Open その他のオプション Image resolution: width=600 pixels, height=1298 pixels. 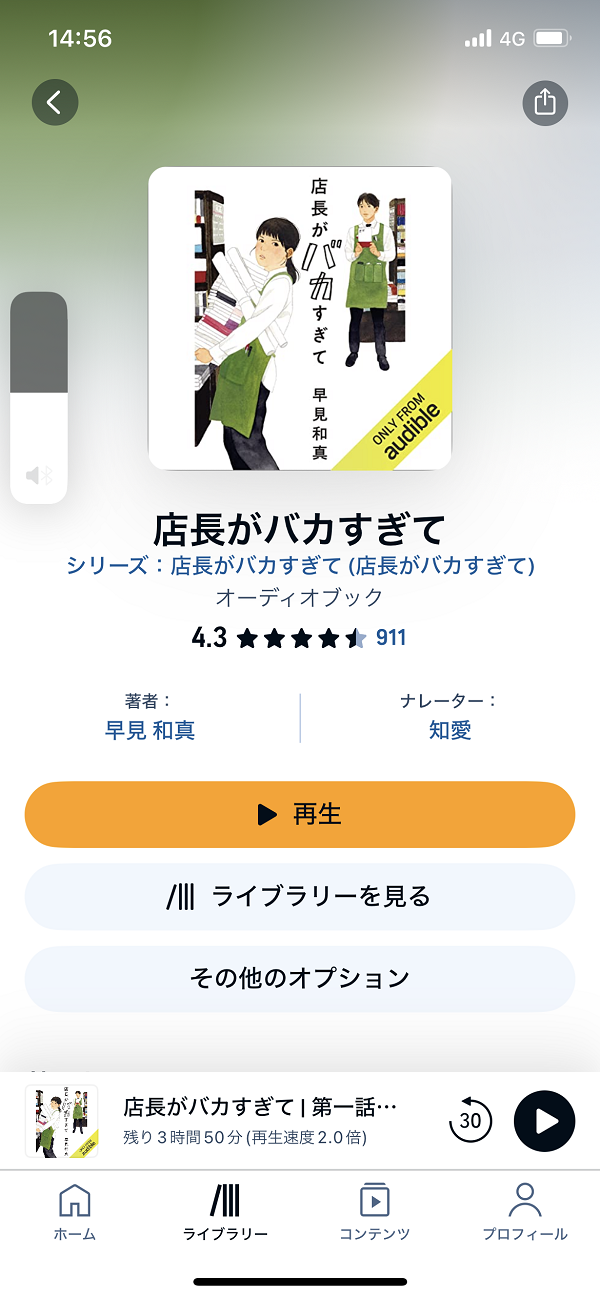[300, 978]
